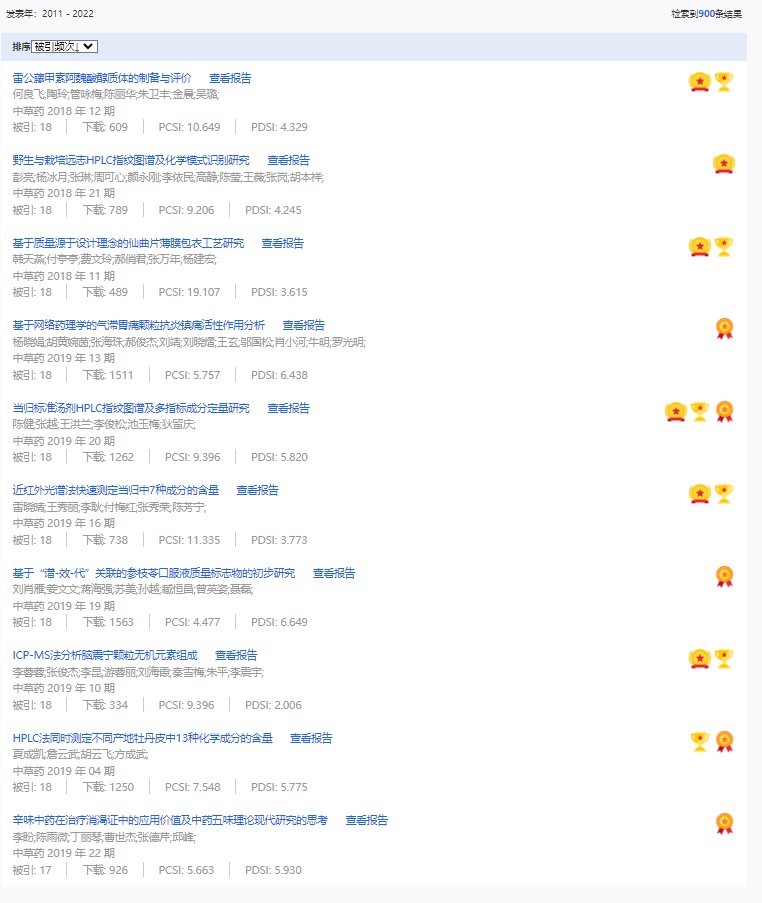Tap 查看报告 for the 参枝苓口服液 article
The image size is (762, 903).
(334, 573)
